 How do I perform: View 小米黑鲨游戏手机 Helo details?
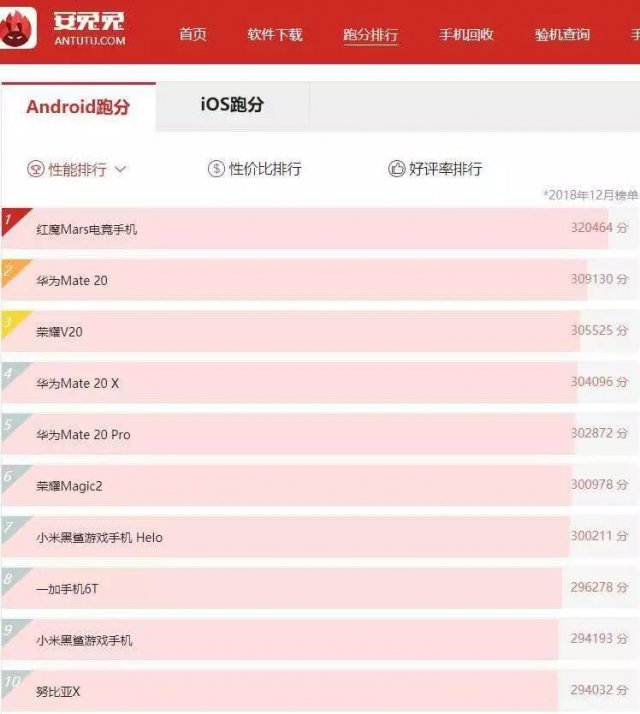coord(99,538)
